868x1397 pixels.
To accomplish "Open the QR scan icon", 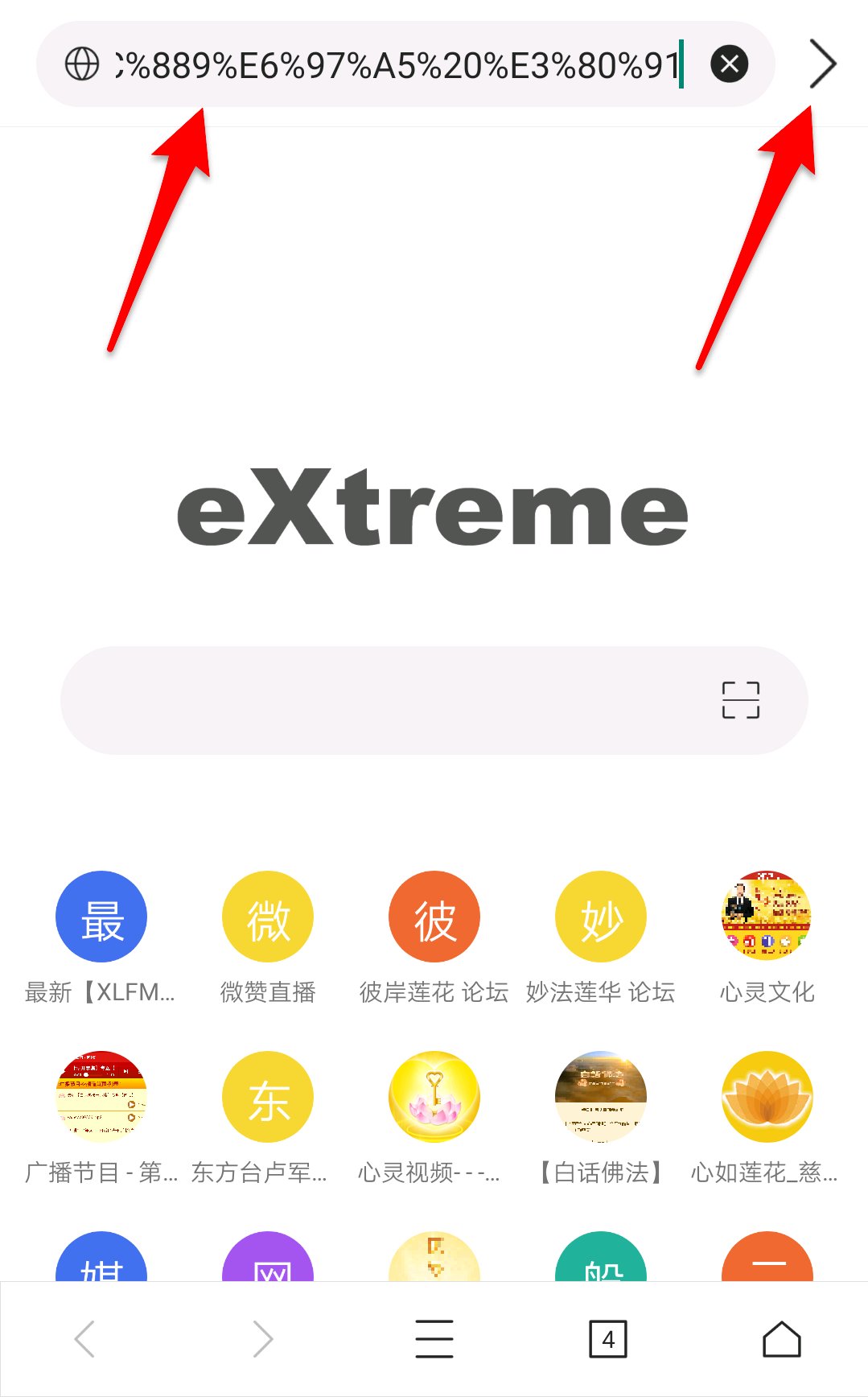I will pos(740,700).
